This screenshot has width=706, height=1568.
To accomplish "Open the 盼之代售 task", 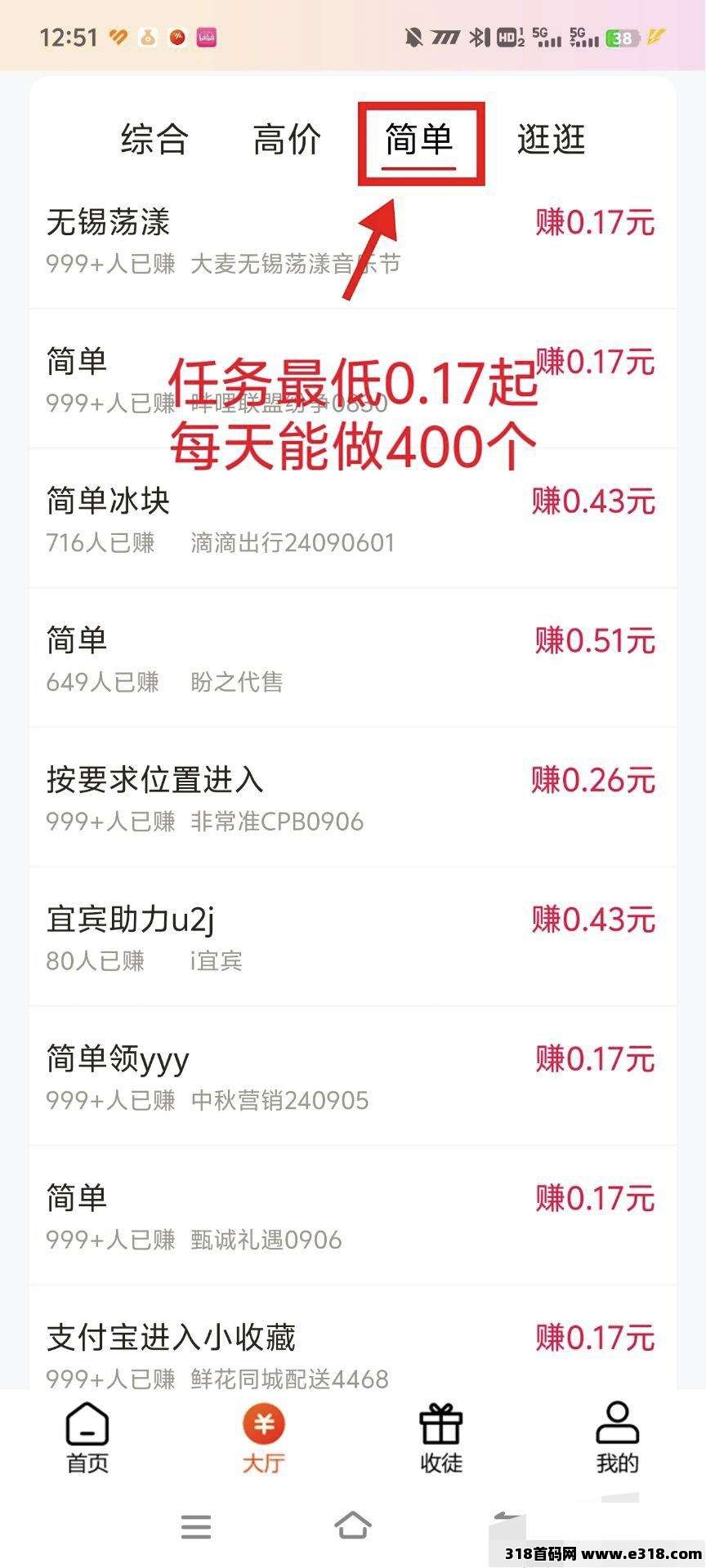I will pos(353,658).
